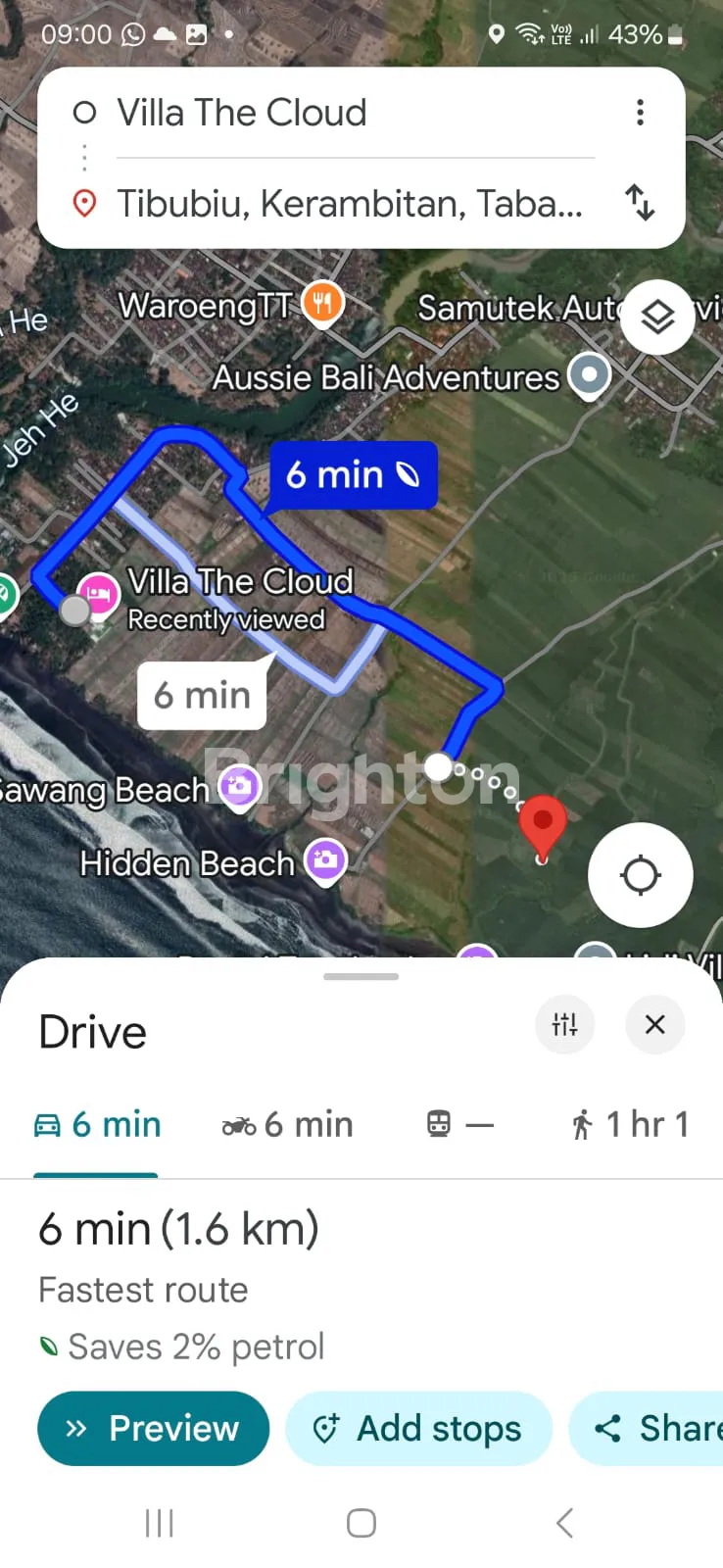The width and height of the screenshot is (723, 1568).
Task: Go back using system navigation
Action: coord(563,1523)
